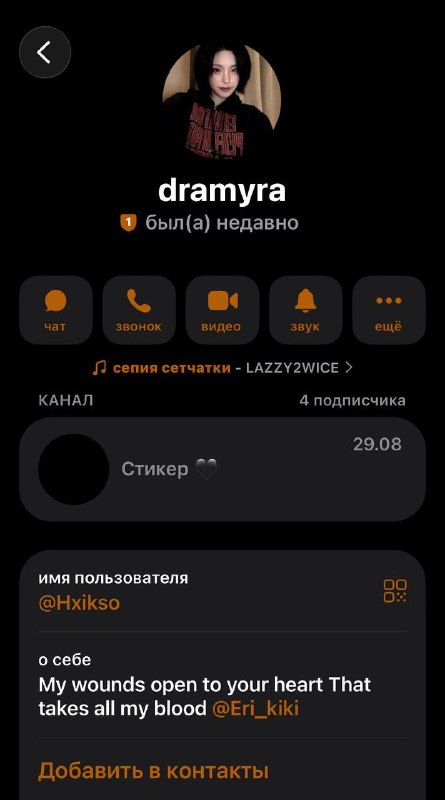Go back using the arrow button
Screen dimensions: 445x800
[45, 52]
